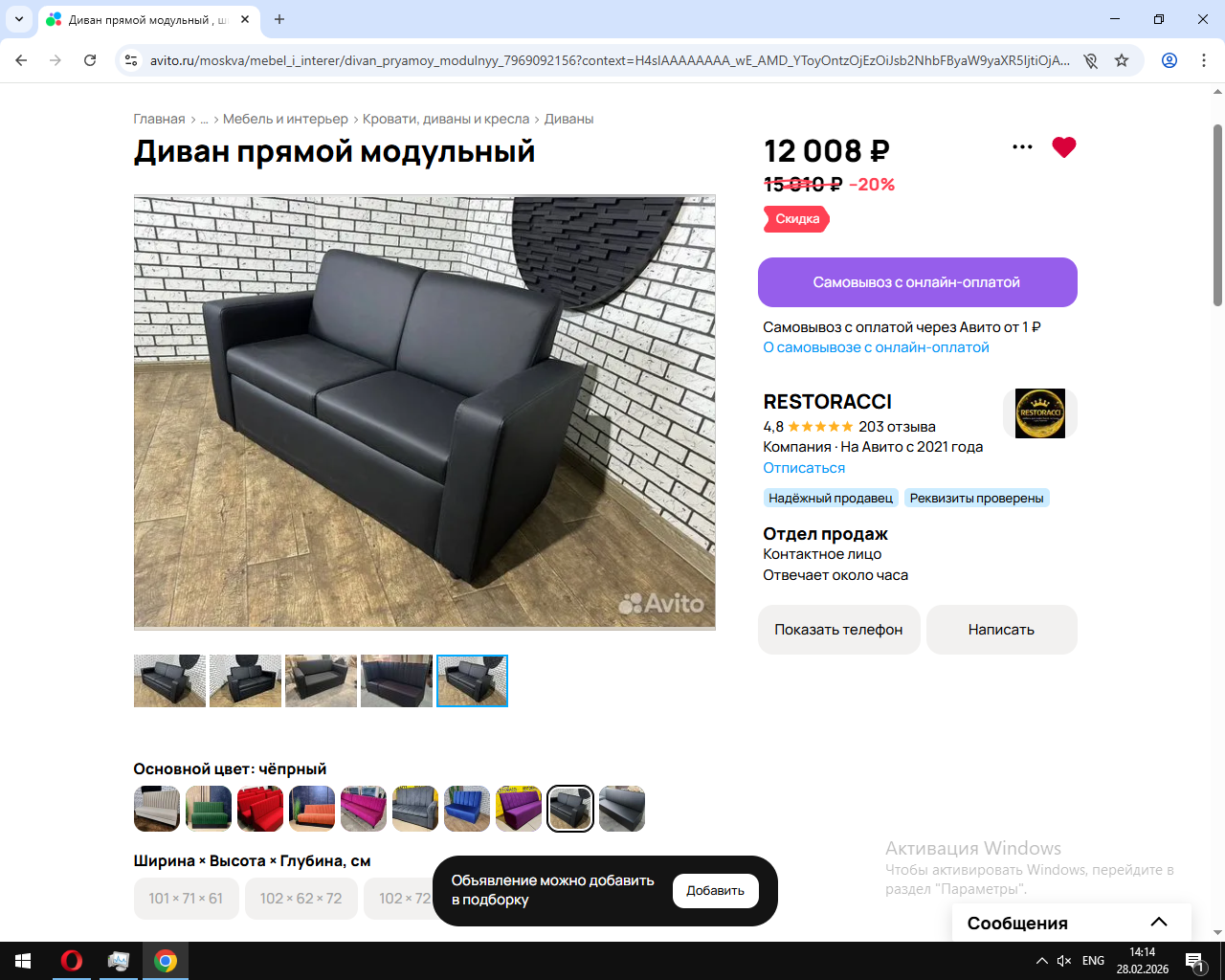The height and width of the screenshot is (980, 1225).
Task: Open О самовывозе с онлайн-оплатой link
Action: [876, 347]
